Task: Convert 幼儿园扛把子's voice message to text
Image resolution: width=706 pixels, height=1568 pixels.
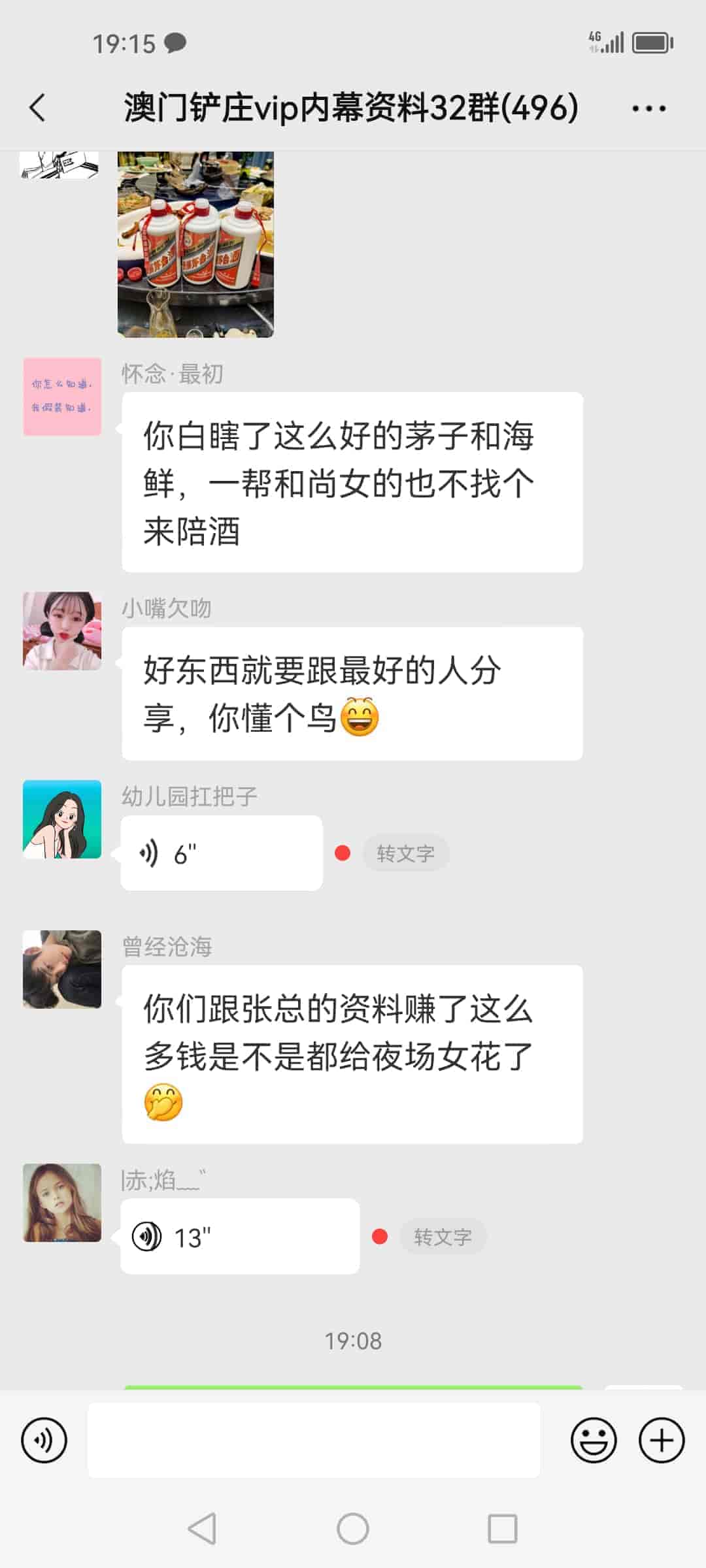Action: click(405, 853)
